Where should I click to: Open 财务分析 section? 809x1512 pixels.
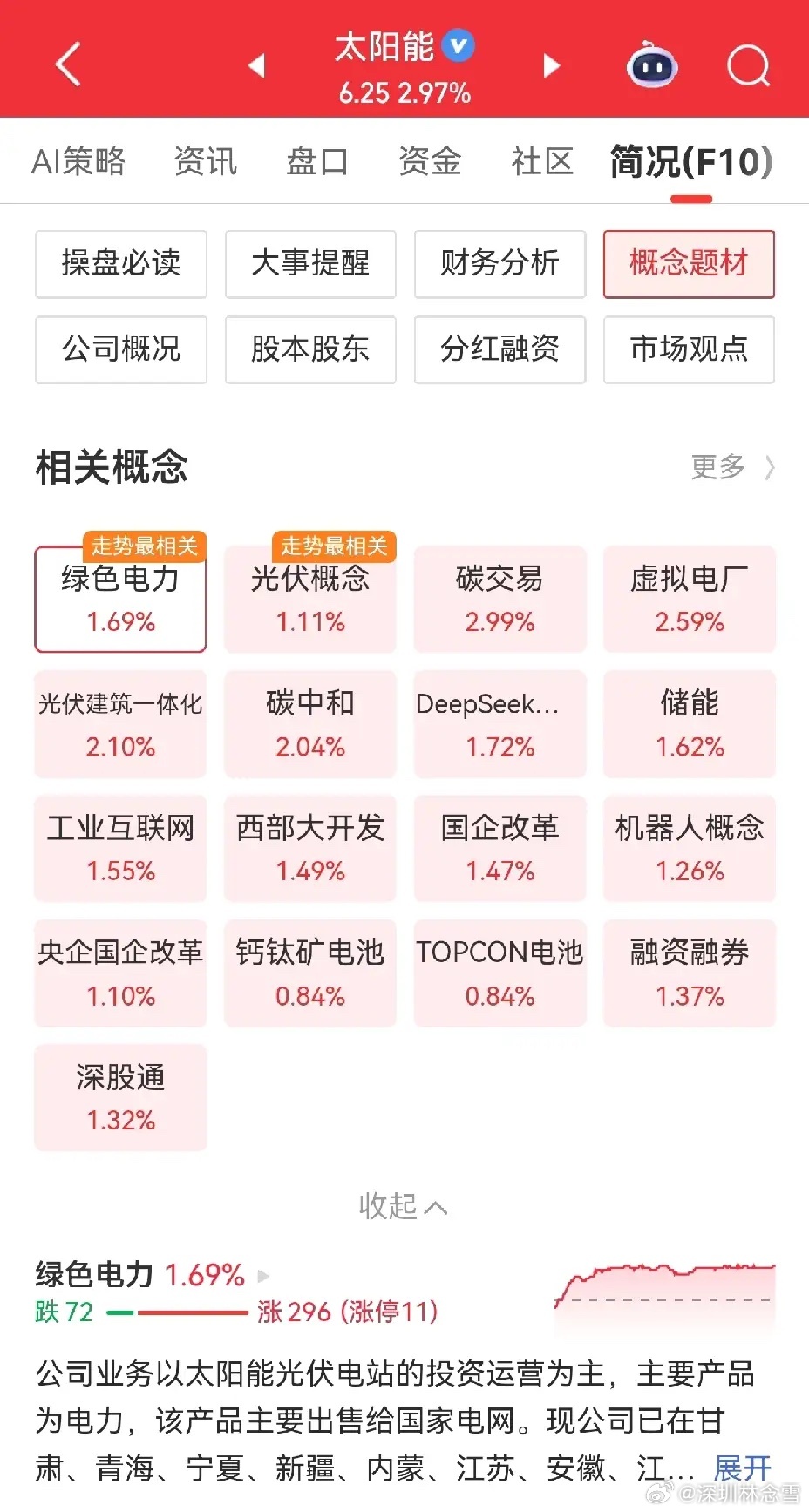500,264
